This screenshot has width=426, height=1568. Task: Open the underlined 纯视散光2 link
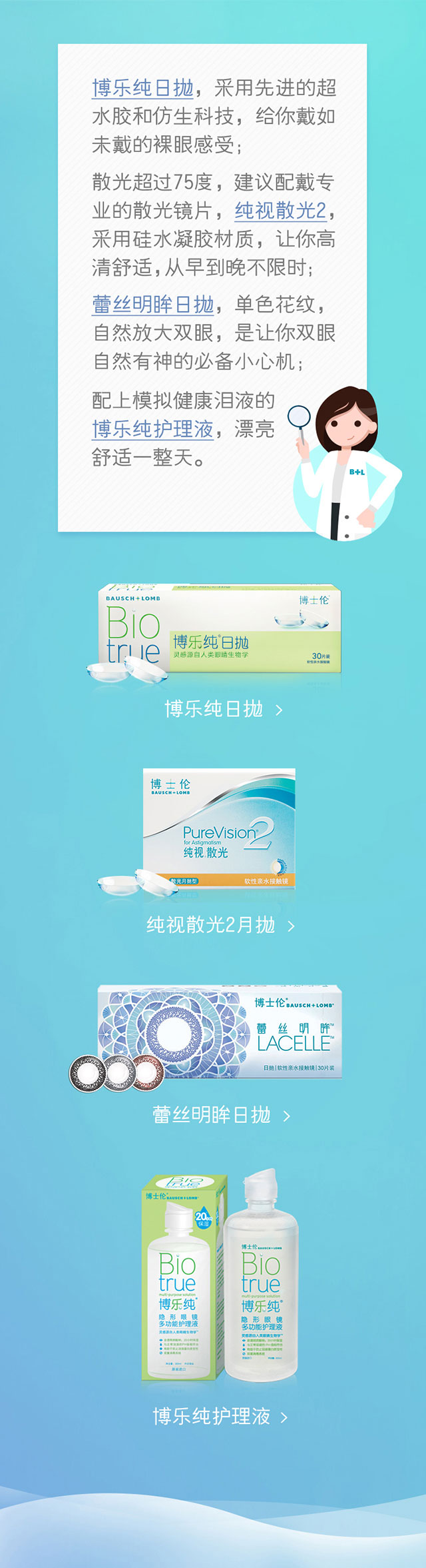pos(280,211)
